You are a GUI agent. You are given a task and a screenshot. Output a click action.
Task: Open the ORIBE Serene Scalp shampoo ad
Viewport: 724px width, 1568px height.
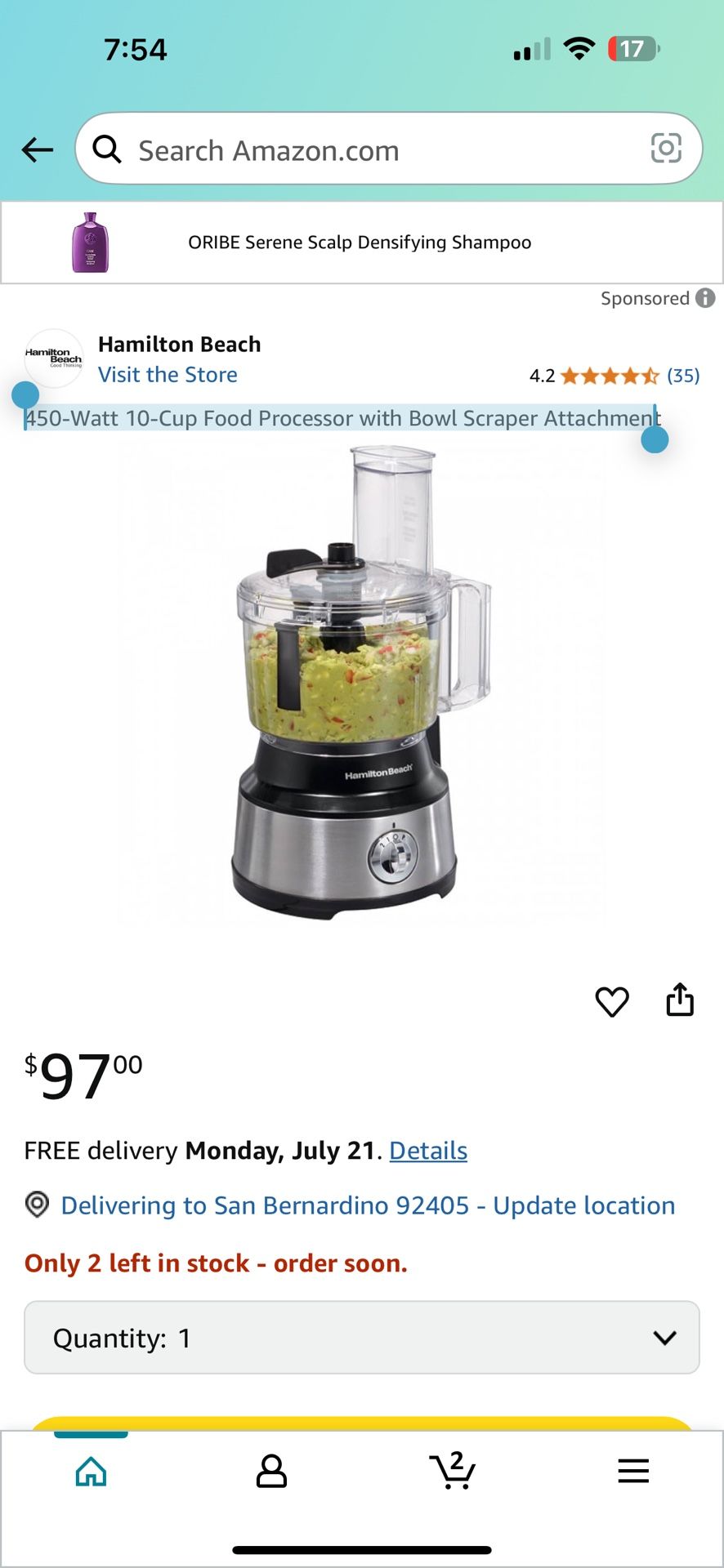pyautogui.click(x=360, y=243)
